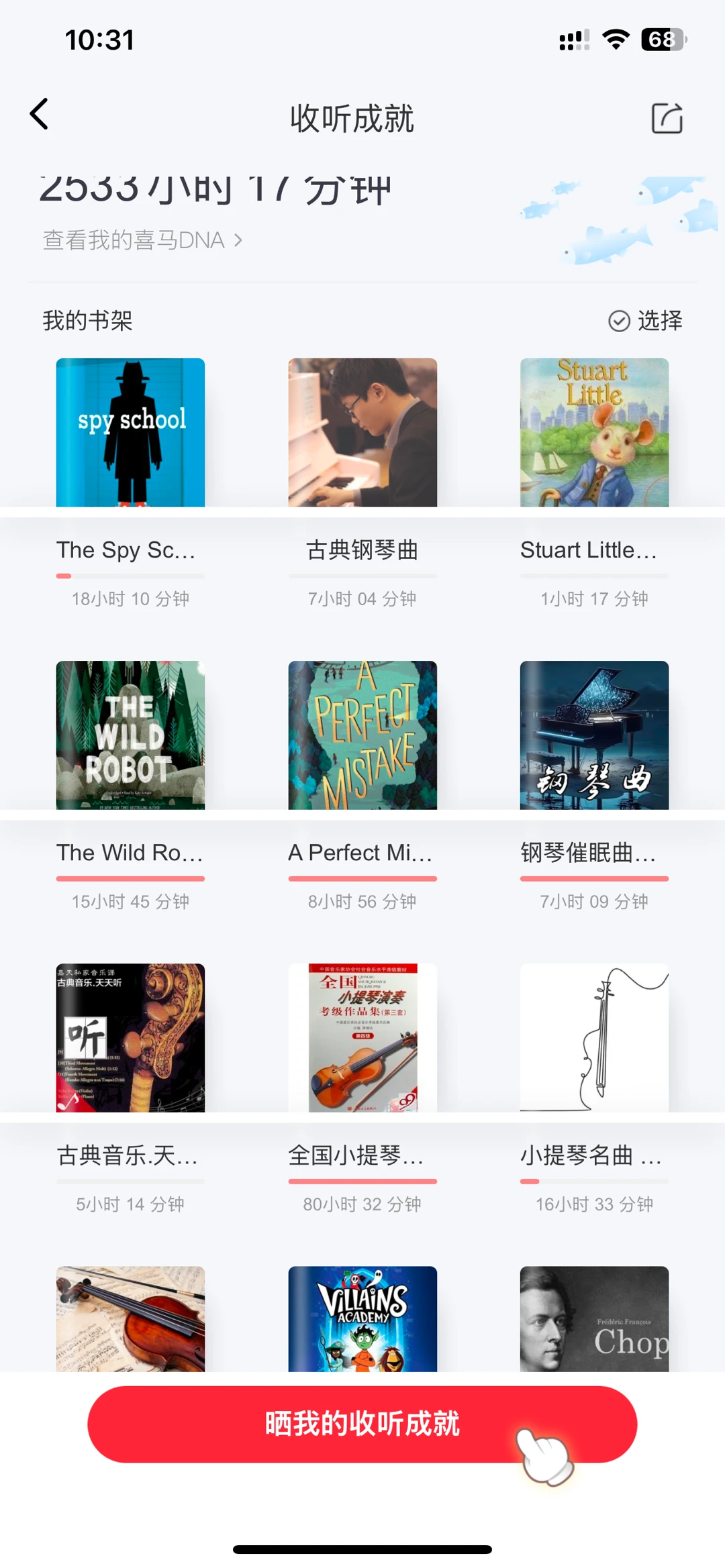725x1568 pixels.
Task: Tap 选择 to select bookshelf items
Action: pyautogui.click(x=645, y=321)
